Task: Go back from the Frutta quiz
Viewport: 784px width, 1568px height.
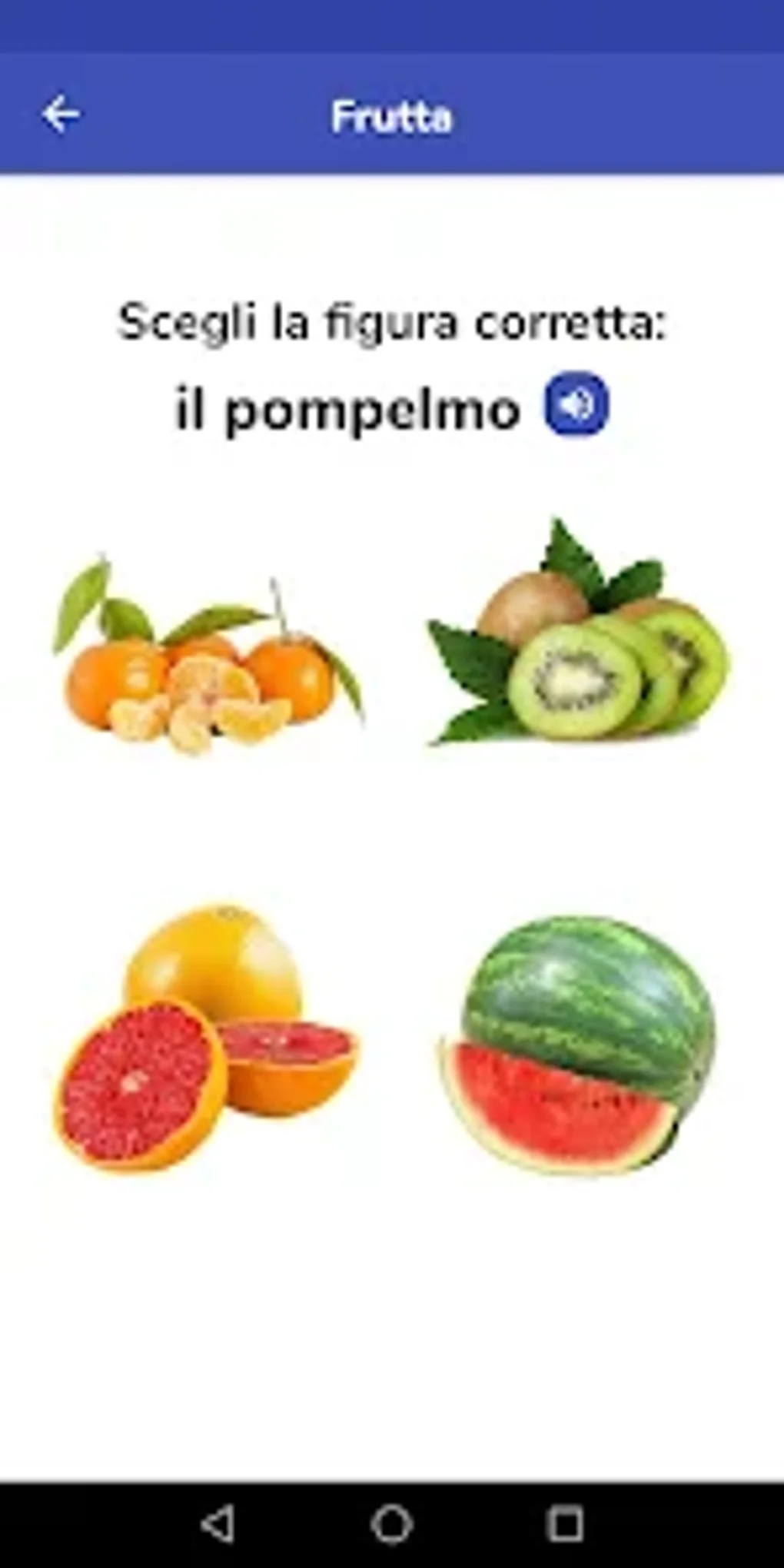Action: pyautogui.click(x=61, y=115)
